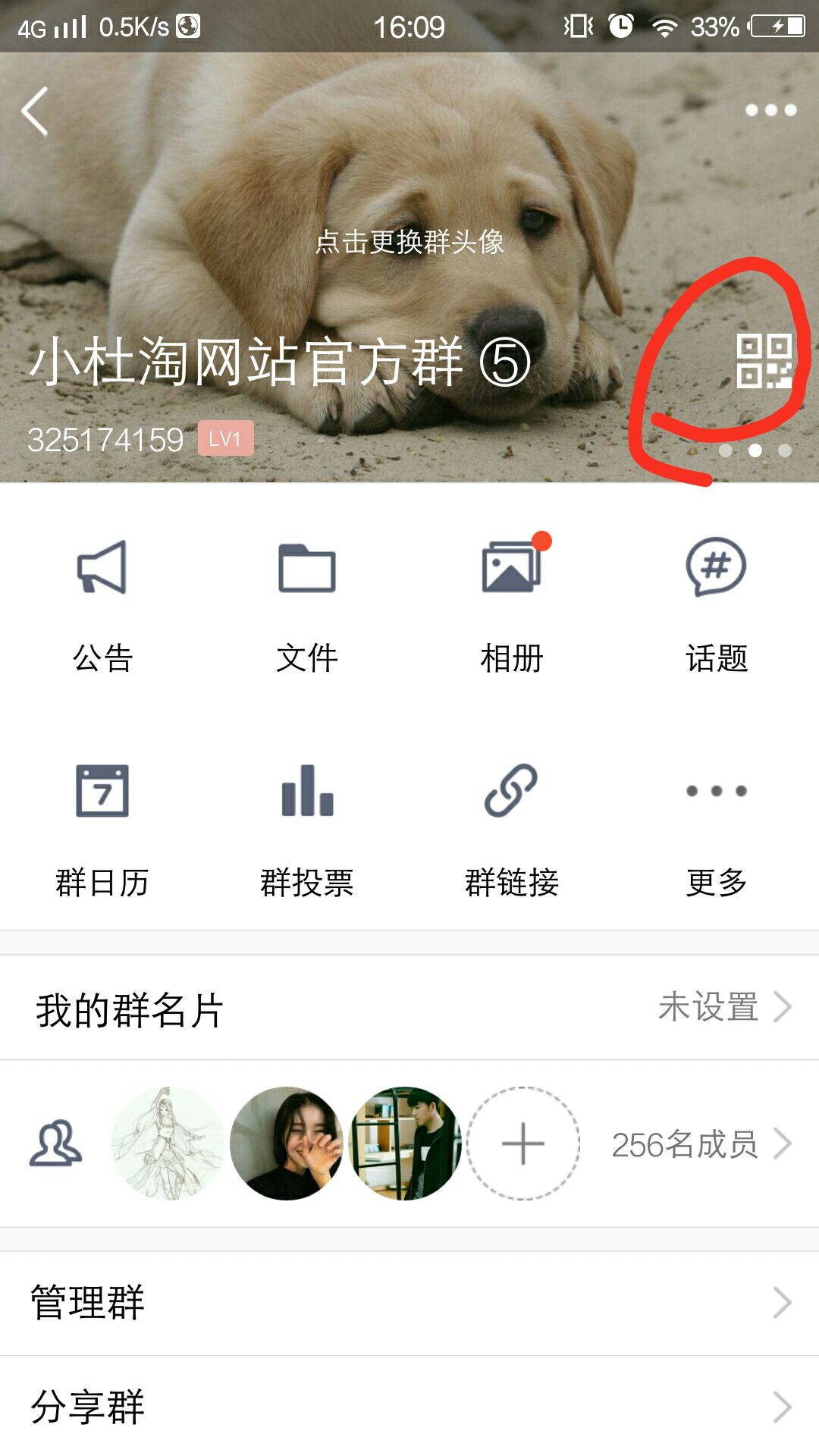Tap 点击更换群头像 to change group avatar

pyautogui.click(x=409, y=242)
